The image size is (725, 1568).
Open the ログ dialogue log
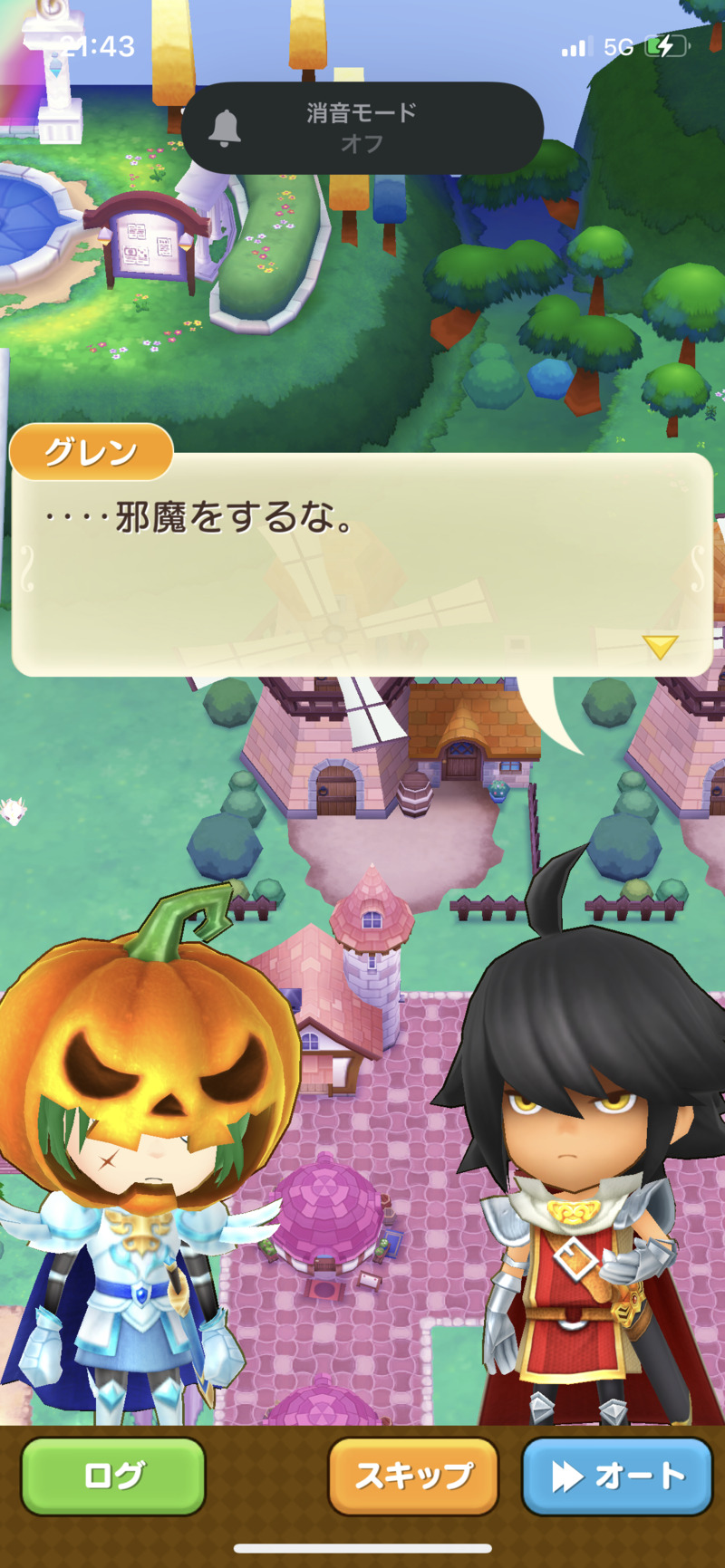click(113, 1476)
